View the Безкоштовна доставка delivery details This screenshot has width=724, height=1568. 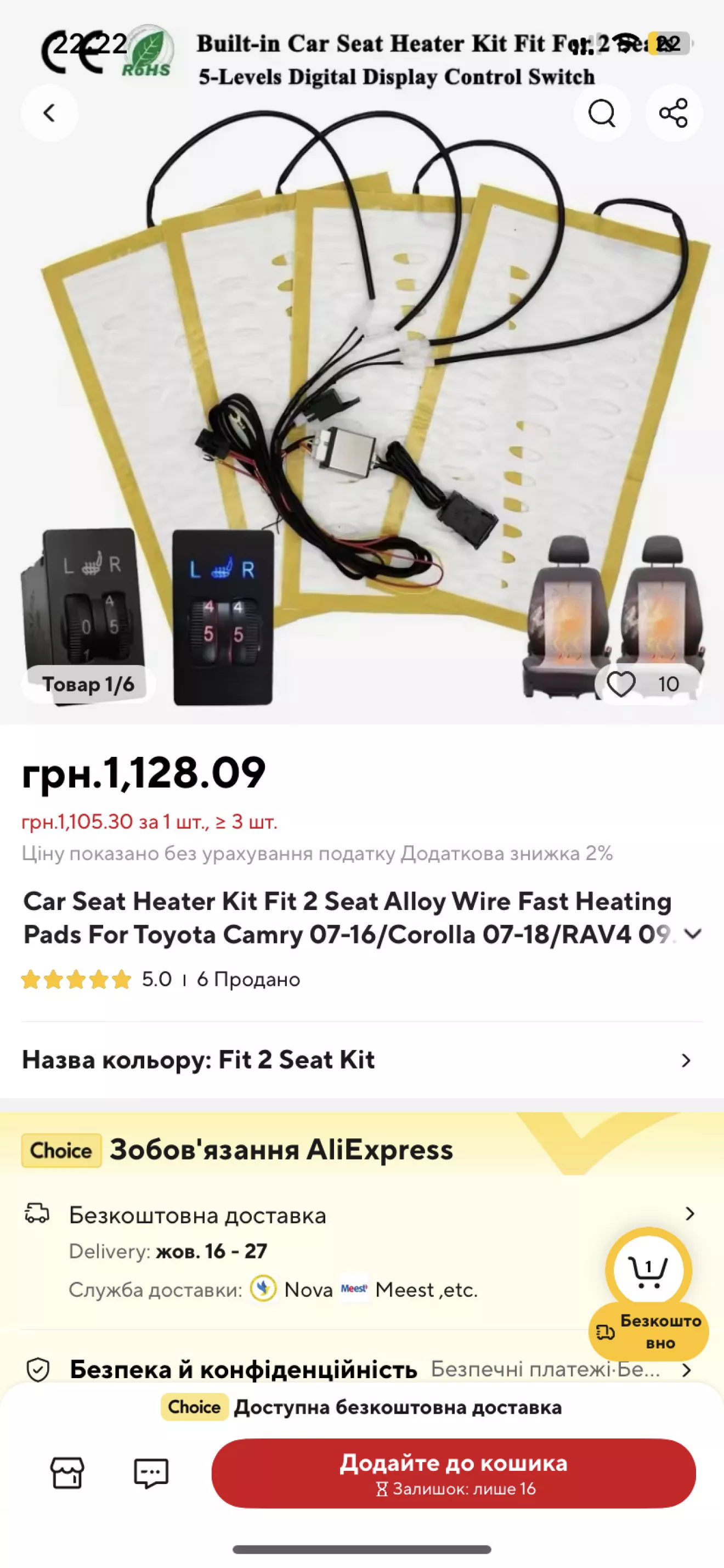(x=362, y=1251)
